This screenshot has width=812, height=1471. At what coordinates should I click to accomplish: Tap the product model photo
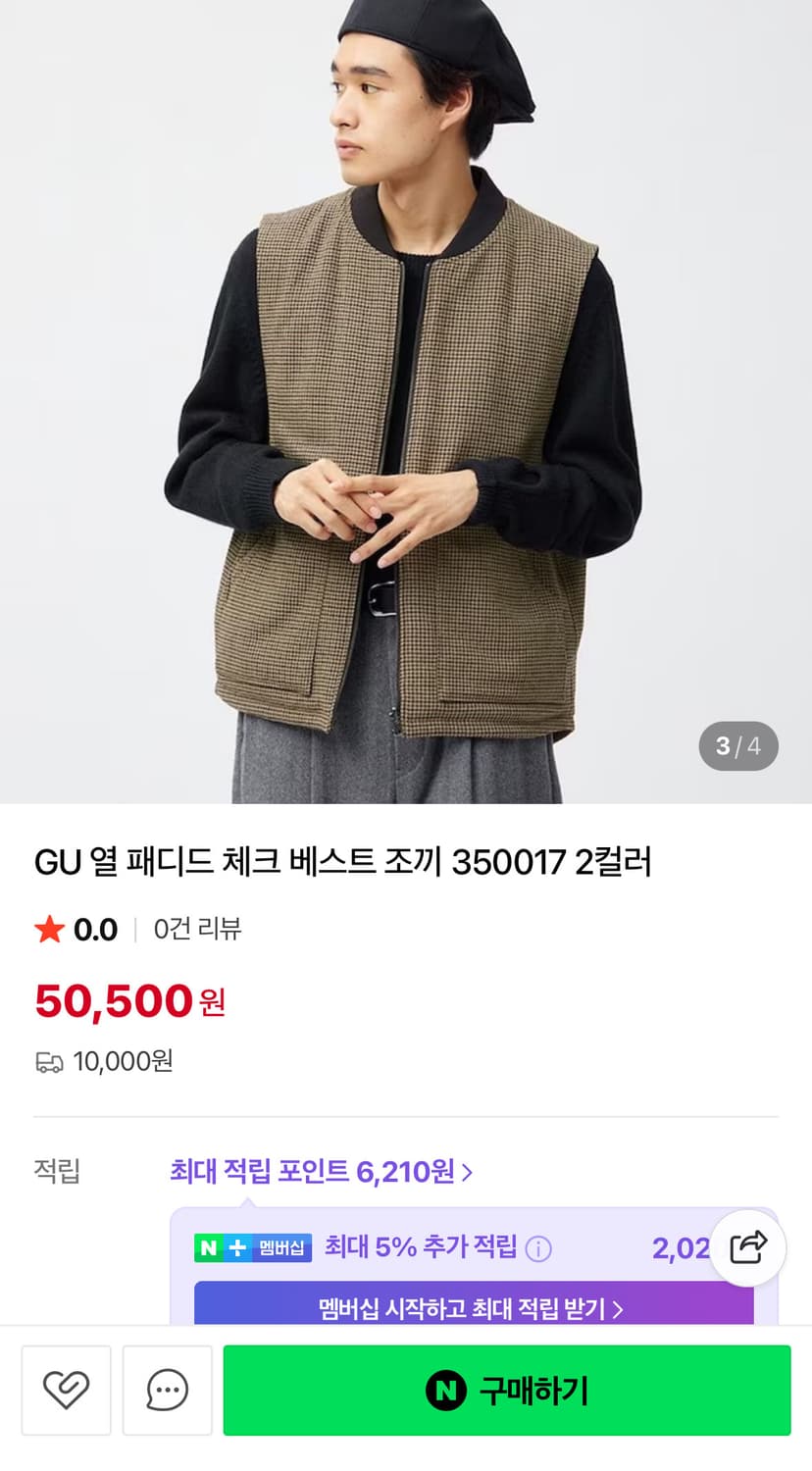point(406,392)
